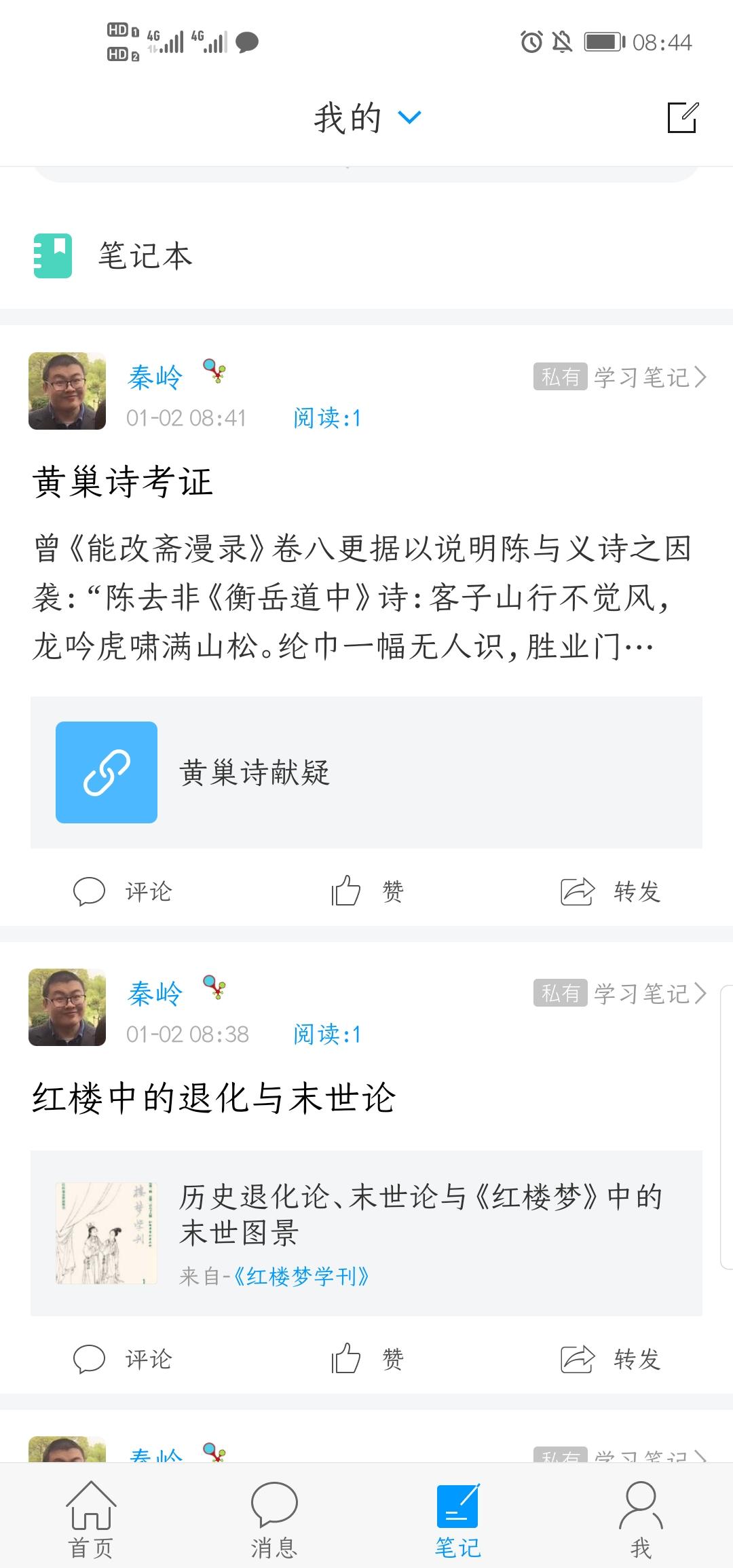Viewport: 733px width, 1568px height.
Task: Open the 学习笔记 folder of 红楼中的退化与末世论 note
Action: coord(649,994)
